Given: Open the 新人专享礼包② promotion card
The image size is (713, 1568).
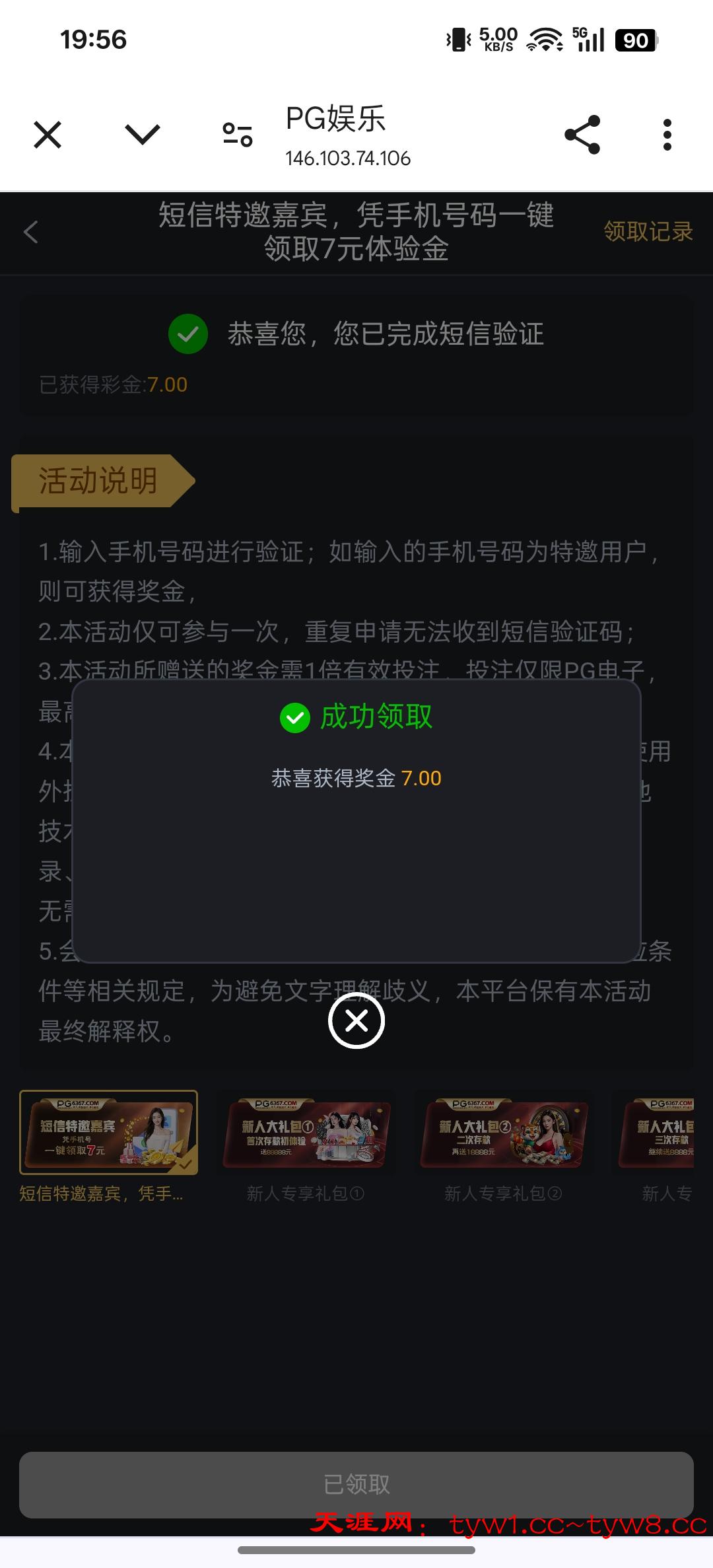Looking at the screenshot, I should pos(503,1133).
